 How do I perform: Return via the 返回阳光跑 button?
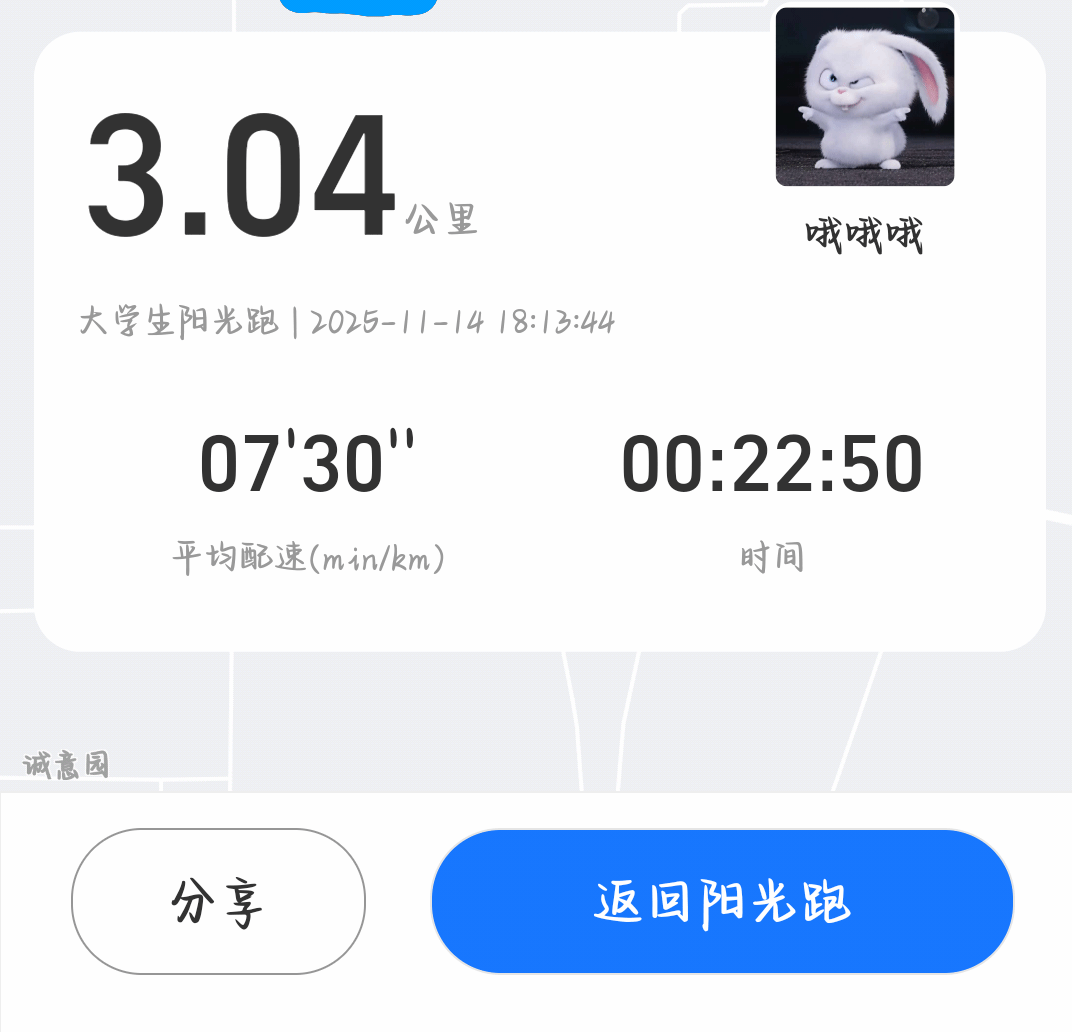tap(722, 901)
